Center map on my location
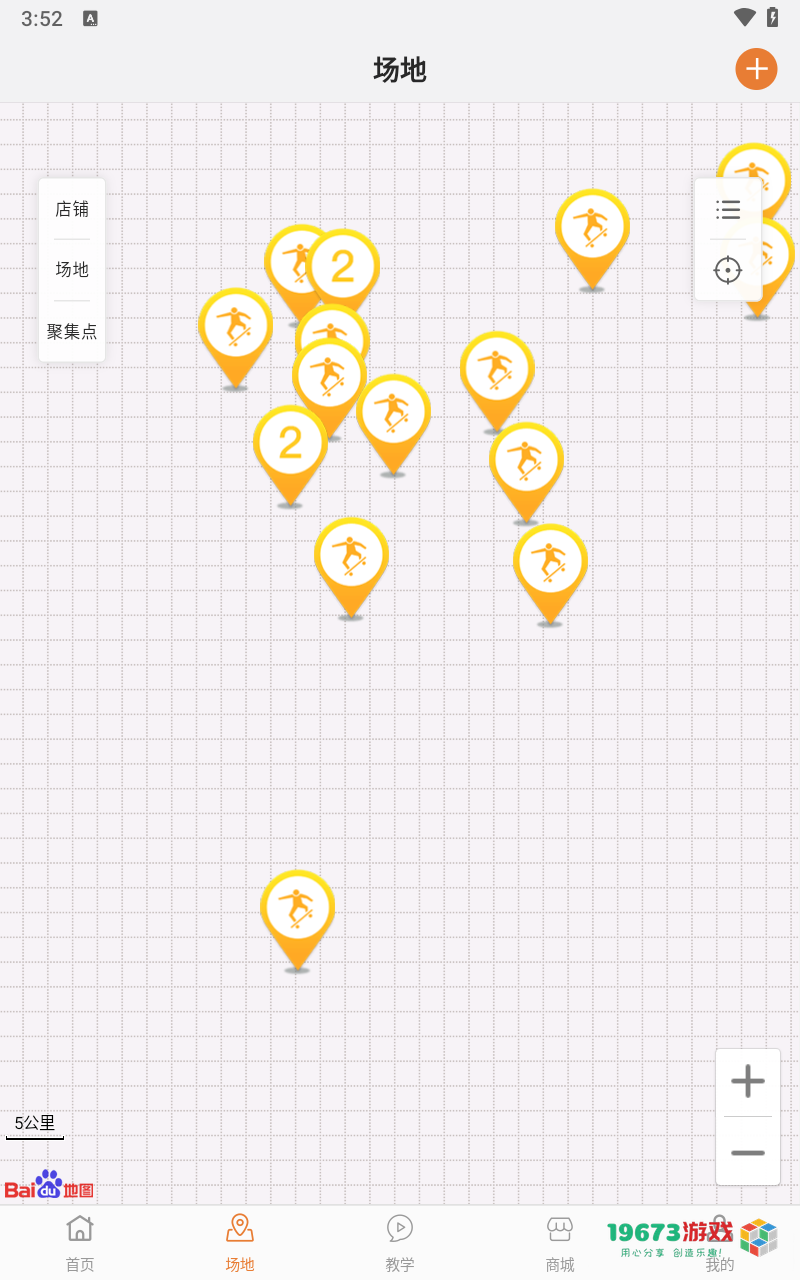The height and width of the screenshot is (1280, 800). [728, 270]
